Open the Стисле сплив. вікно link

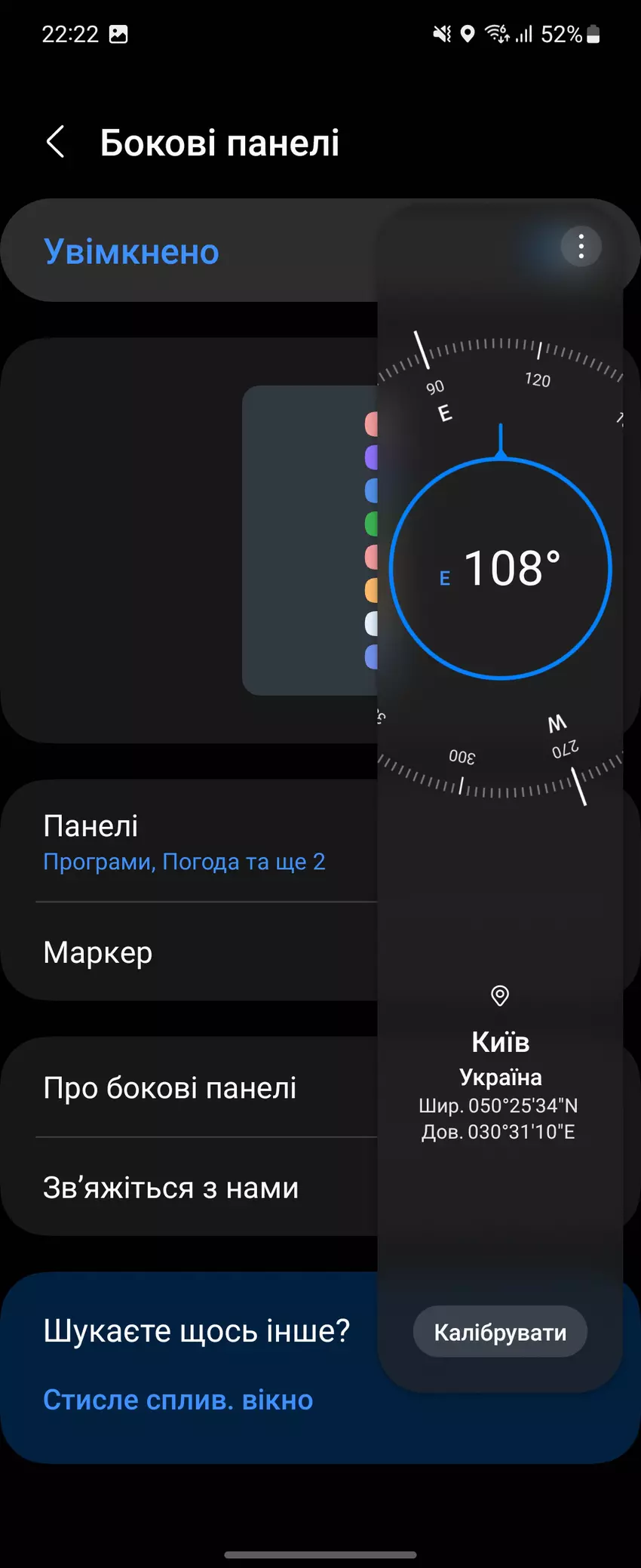(x=178, y=1400)
